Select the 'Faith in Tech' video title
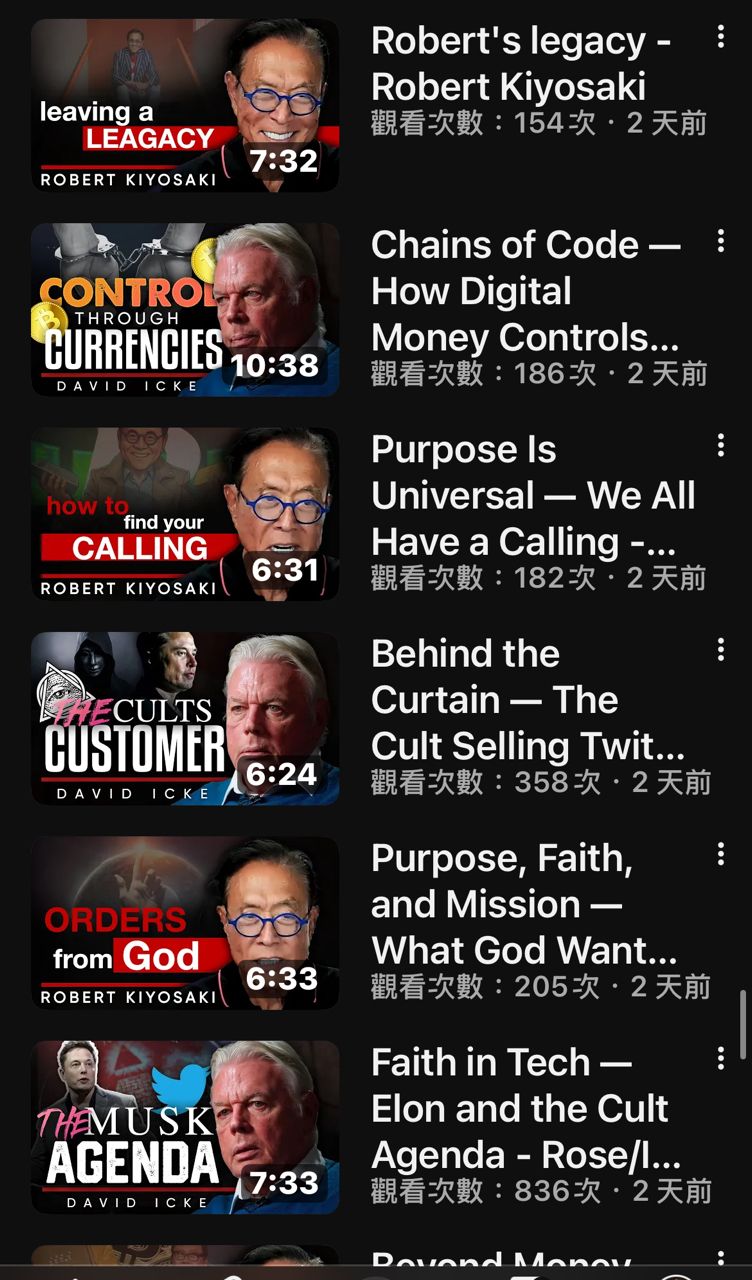Image resolution: width=752 pixels, height=1280 pixels. tap(525, 1109)
